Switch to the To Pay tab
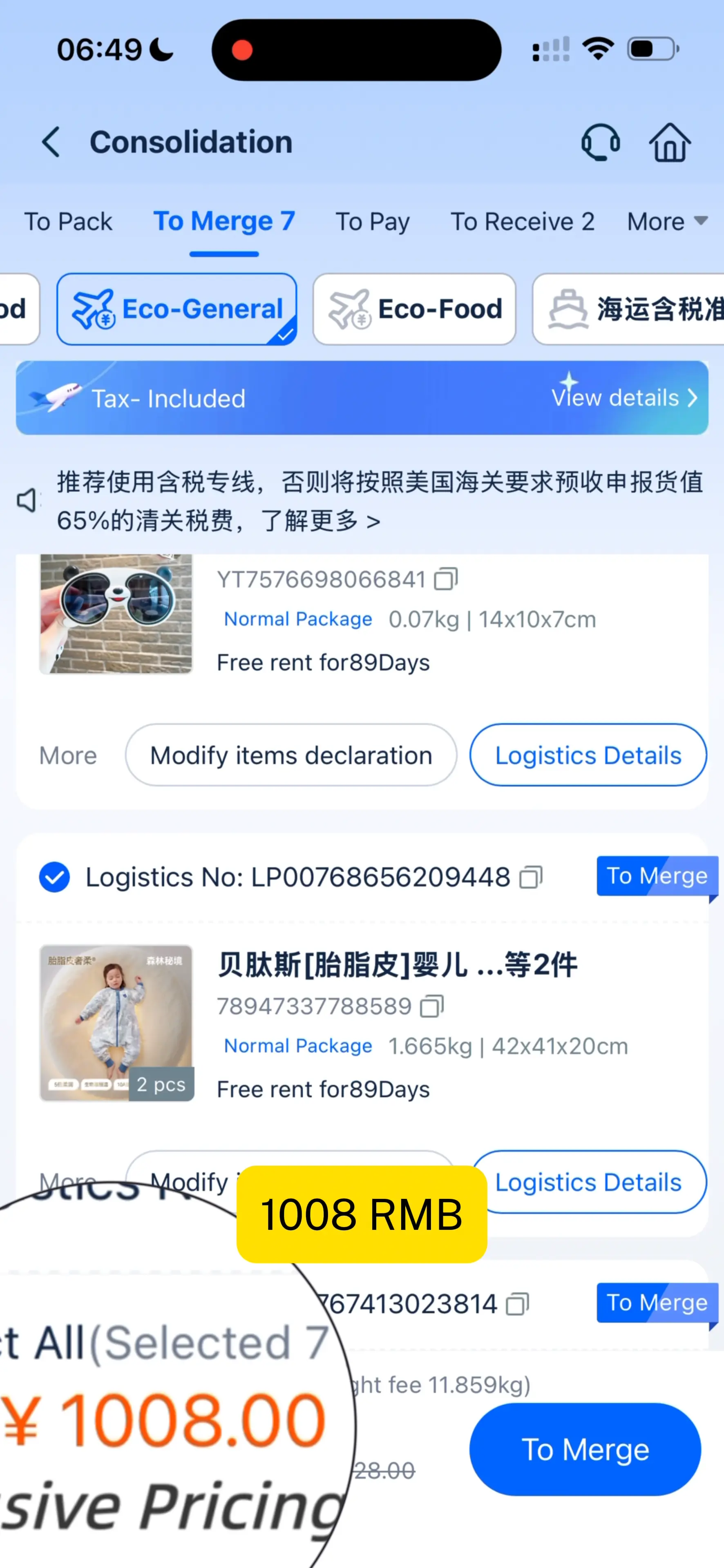The height and width of the screenshot is (1568, 724). click(x=372, y=222)
